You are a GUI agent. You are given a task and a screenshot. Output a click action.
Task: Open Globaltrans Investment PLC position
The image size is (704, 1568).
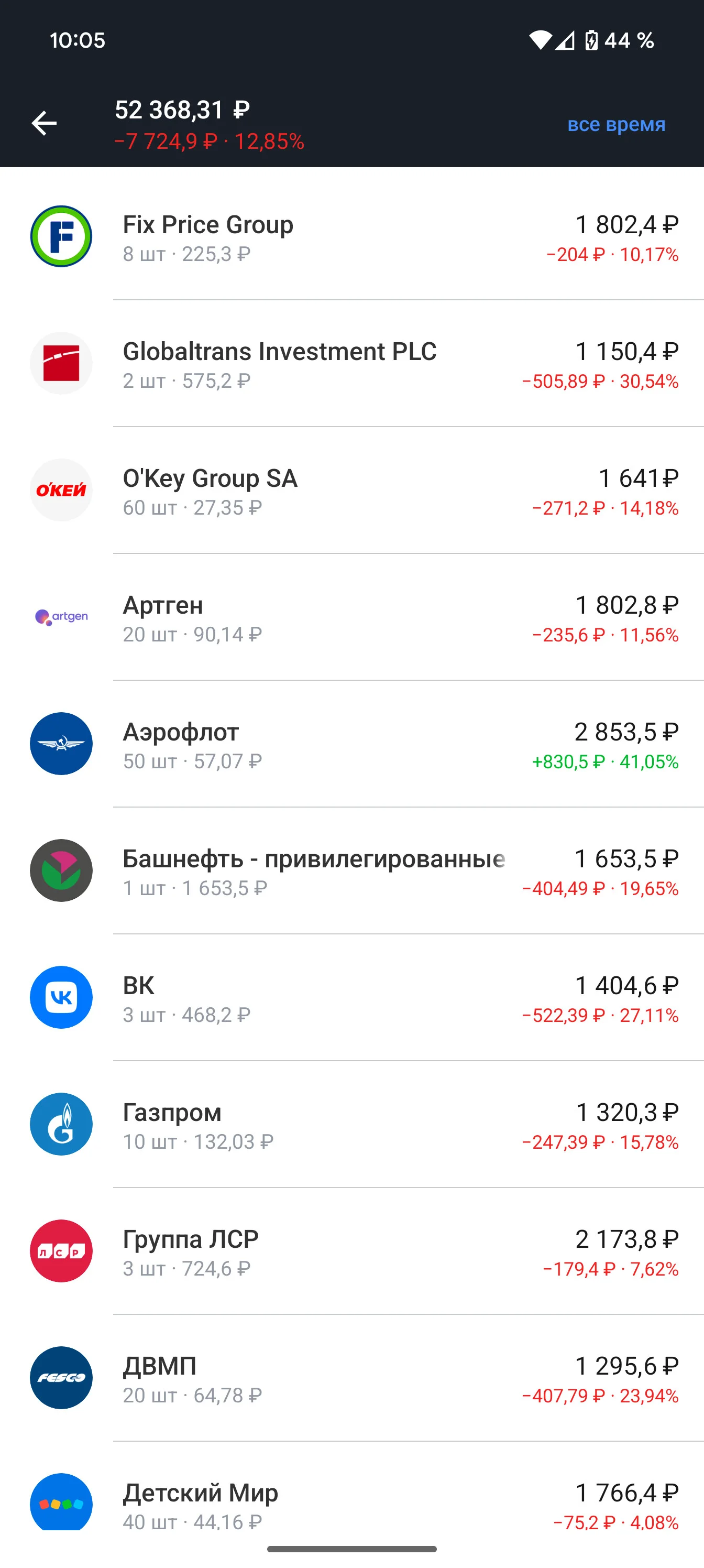(351, 363)
